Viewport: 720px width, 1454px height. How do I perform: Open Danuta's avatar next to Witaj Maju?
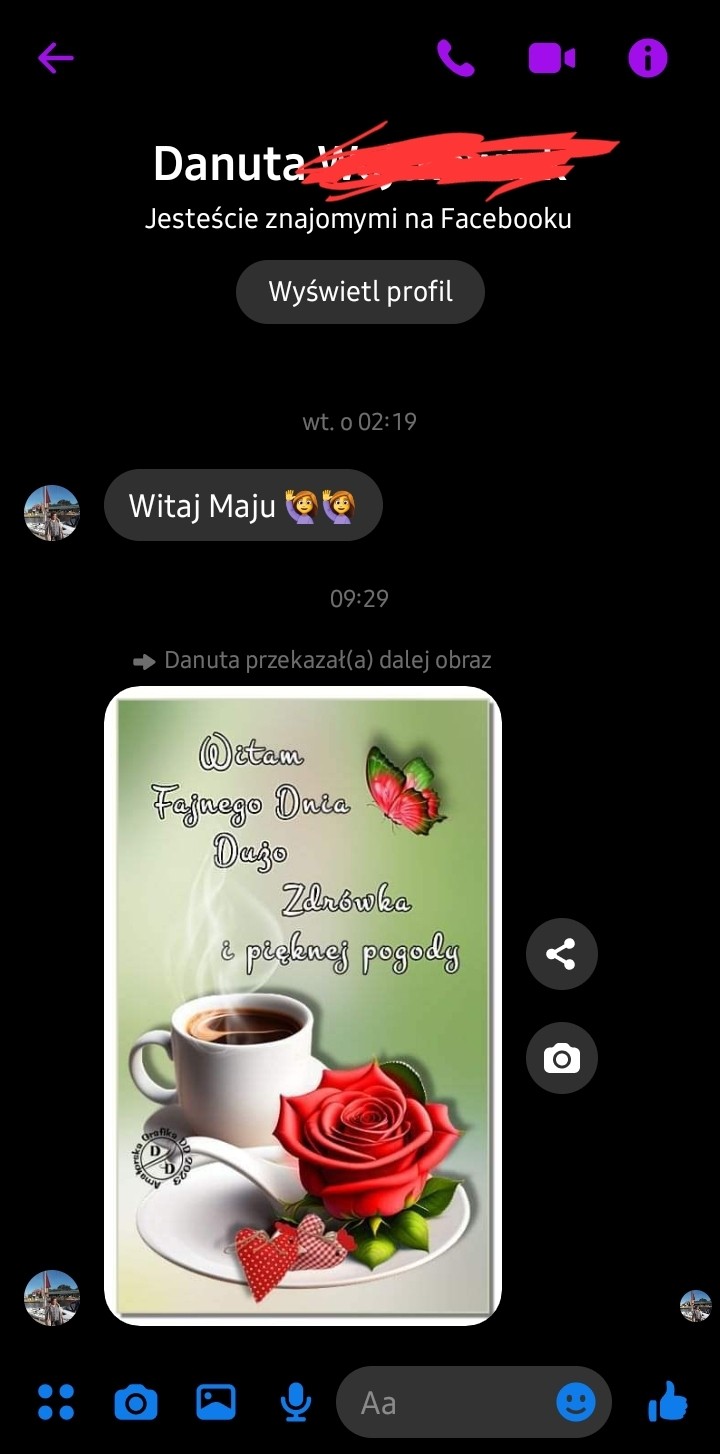click(52, 513)
